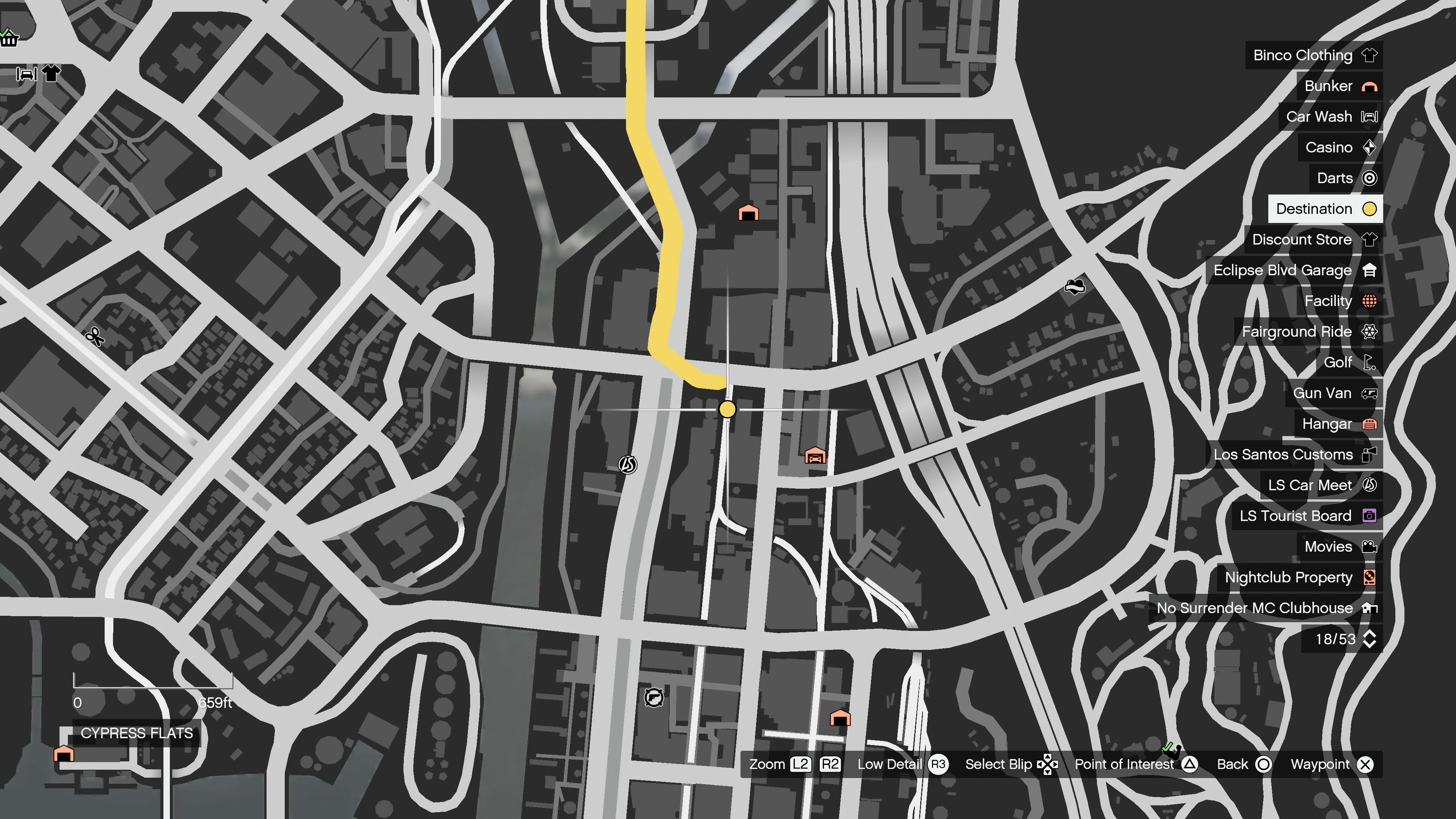Select Binco Clothing in the legend
This screenshot has height=819, width=1456.
tap(1313, 55)
